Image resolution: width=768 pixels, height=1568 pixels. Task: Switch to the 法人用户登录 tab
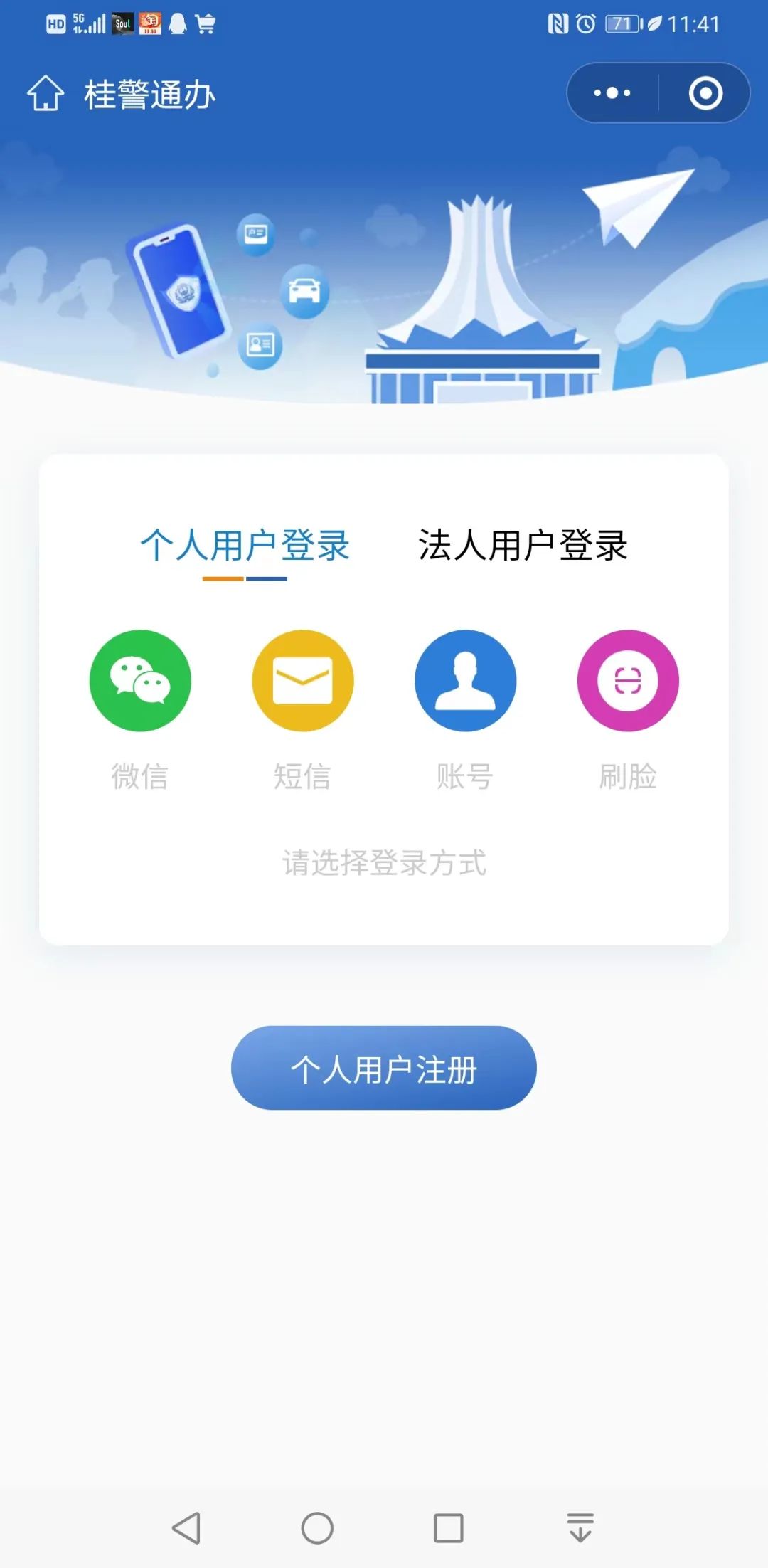523,546
